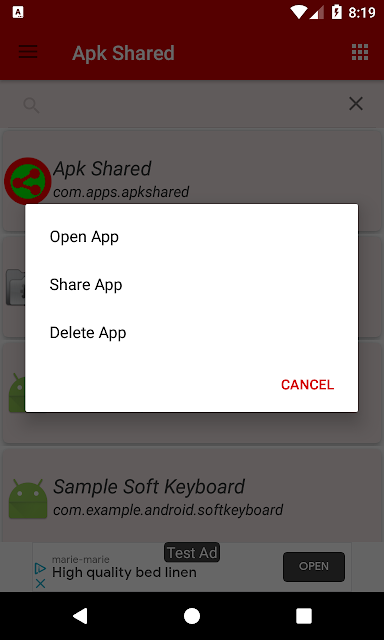The width and height of the screenshot is (384, 640).
Task: Select Open App in the dialog
Action: click(x=191, y=237)
